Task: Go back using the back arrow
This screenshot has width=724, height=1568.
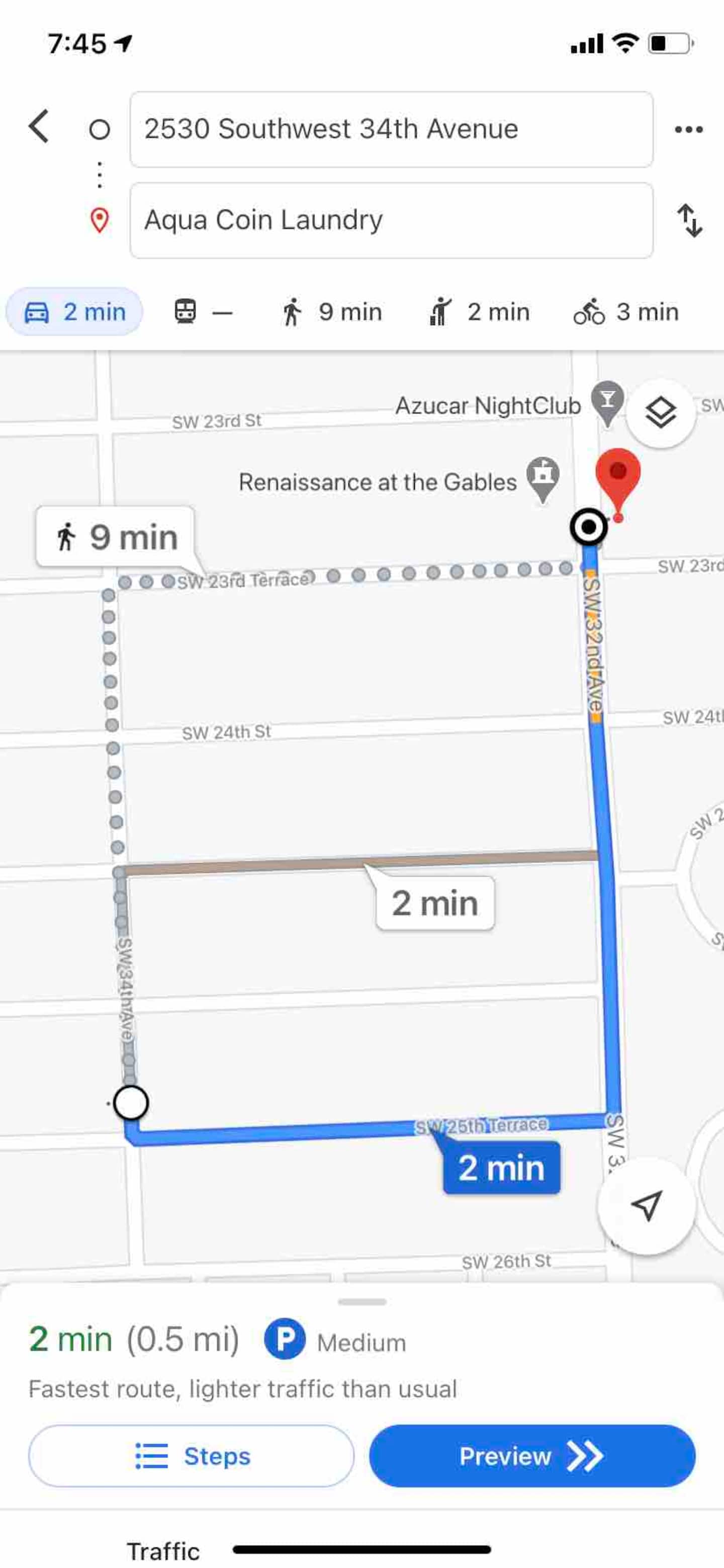Action: point(38,127)
